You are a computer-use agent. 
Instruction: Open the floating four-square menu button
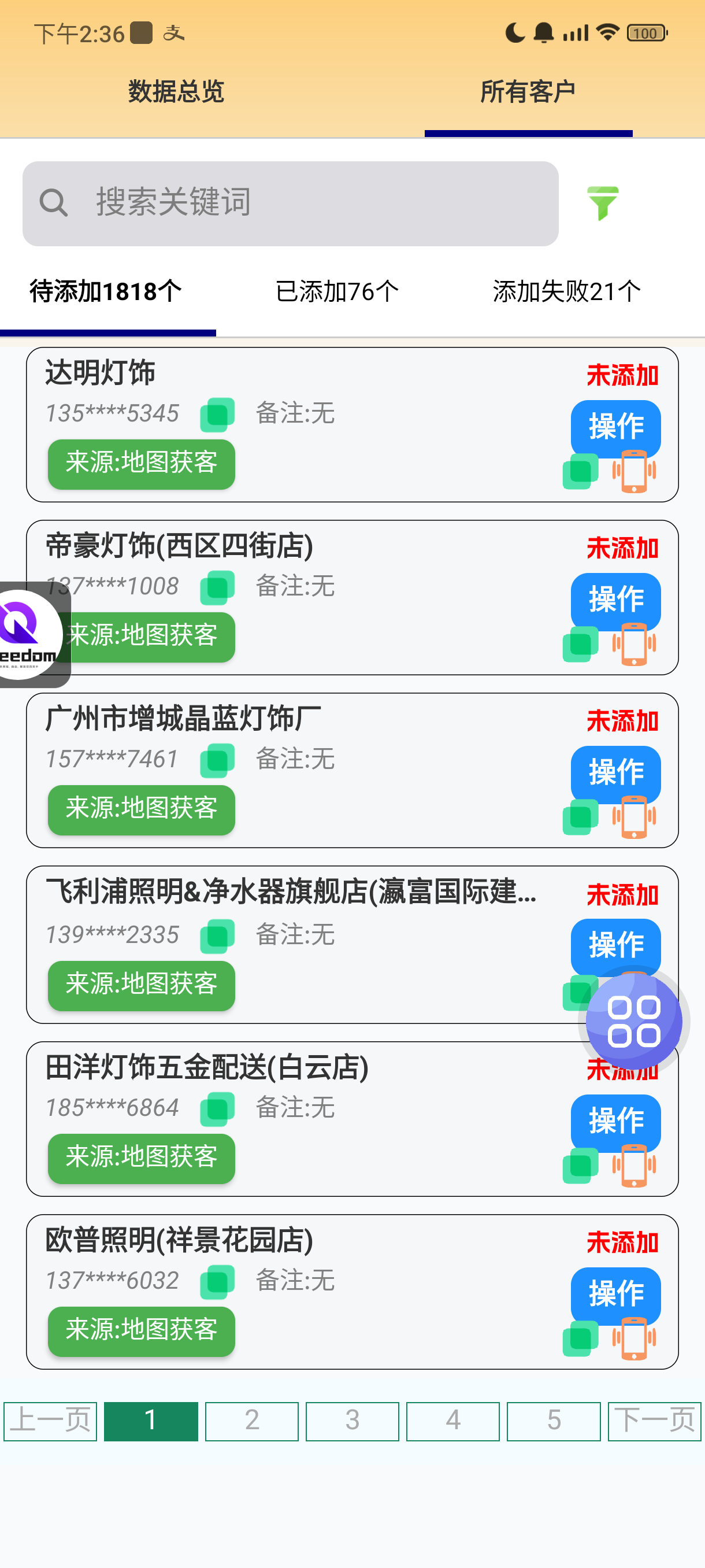pos(634,1022)
